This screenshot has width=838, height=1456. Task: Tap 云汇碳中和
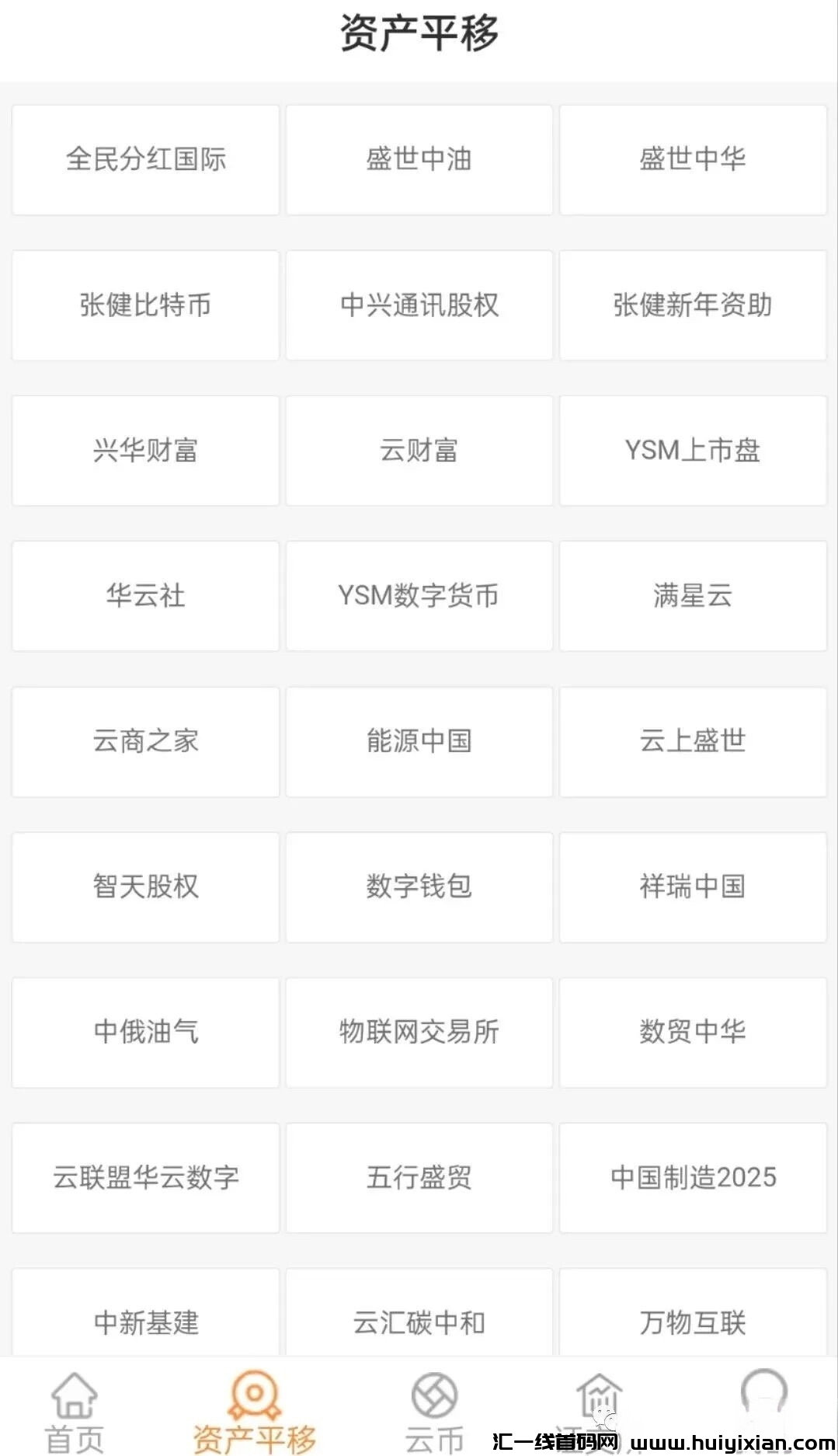point(419,1324)
